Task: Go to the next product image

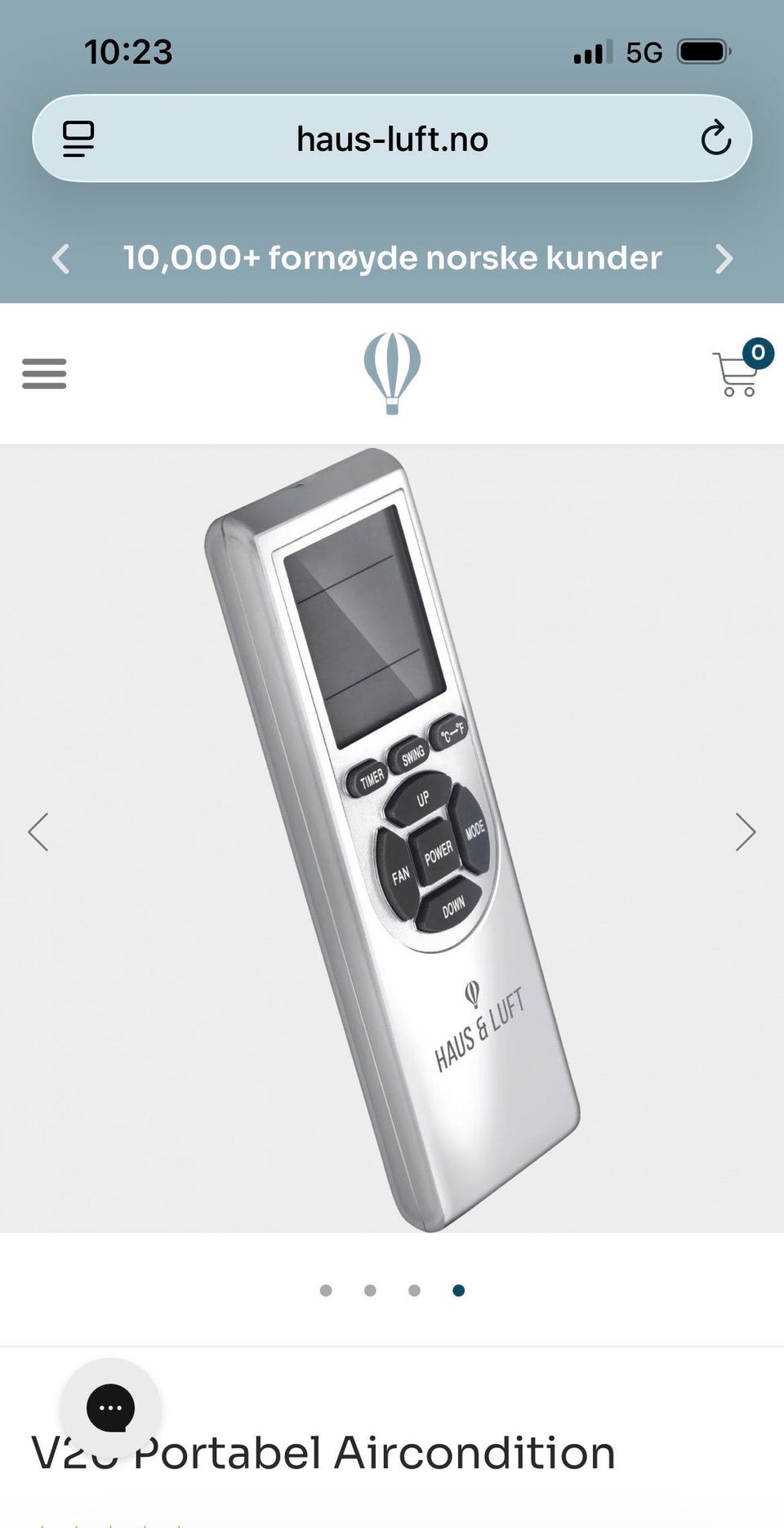Action: [745, 831]
